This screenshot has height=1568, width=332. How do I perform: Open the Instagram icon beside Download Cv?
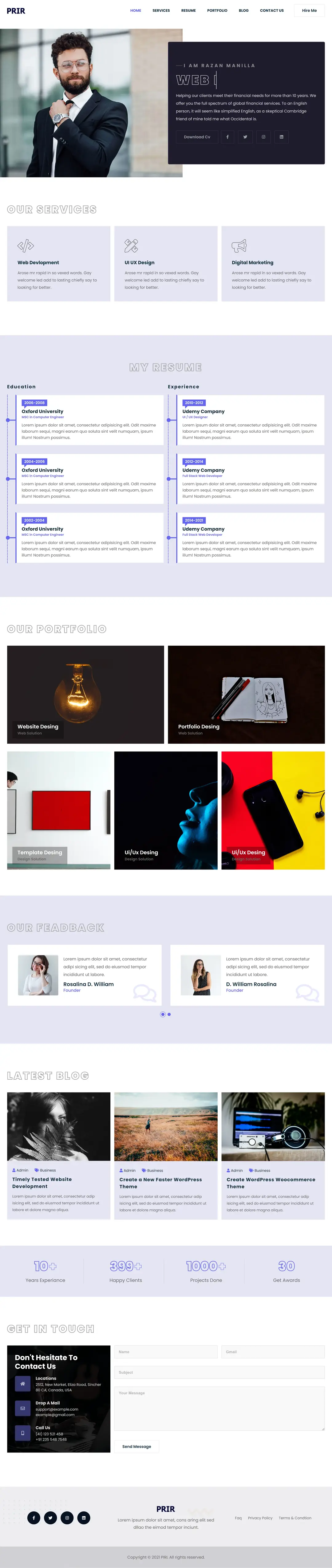[263, 137]
